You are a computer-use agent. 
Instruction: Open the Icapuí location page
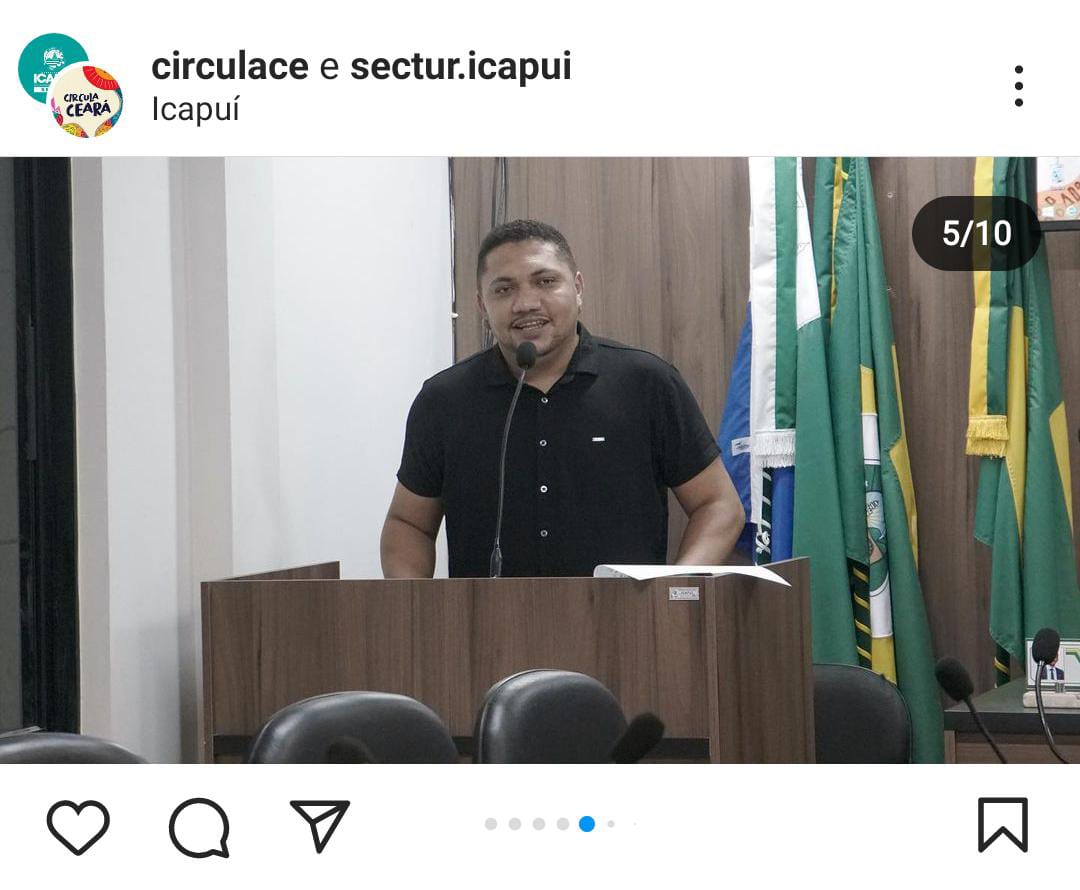(195, 110)
